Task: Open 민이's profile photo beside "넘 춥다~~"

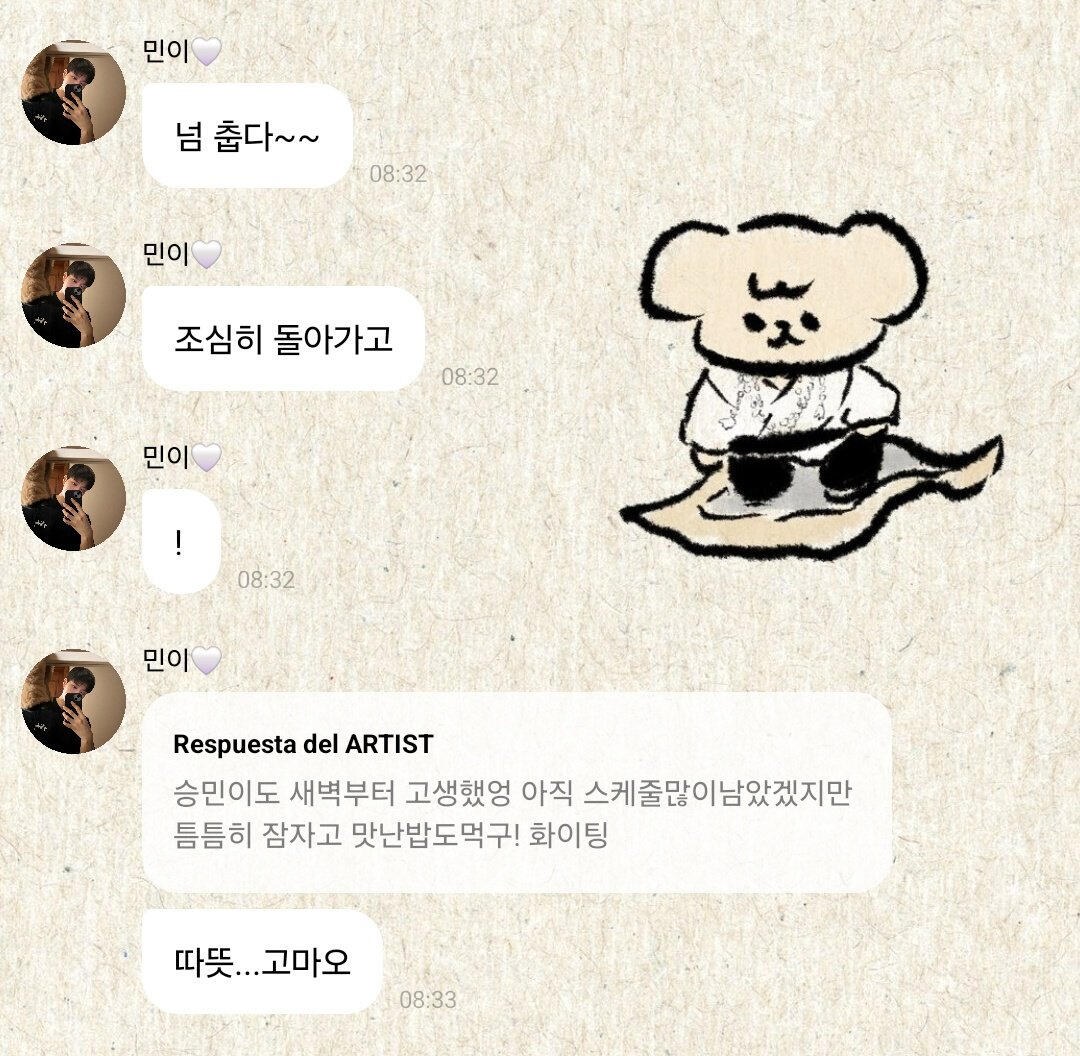Action: (73, 93)
